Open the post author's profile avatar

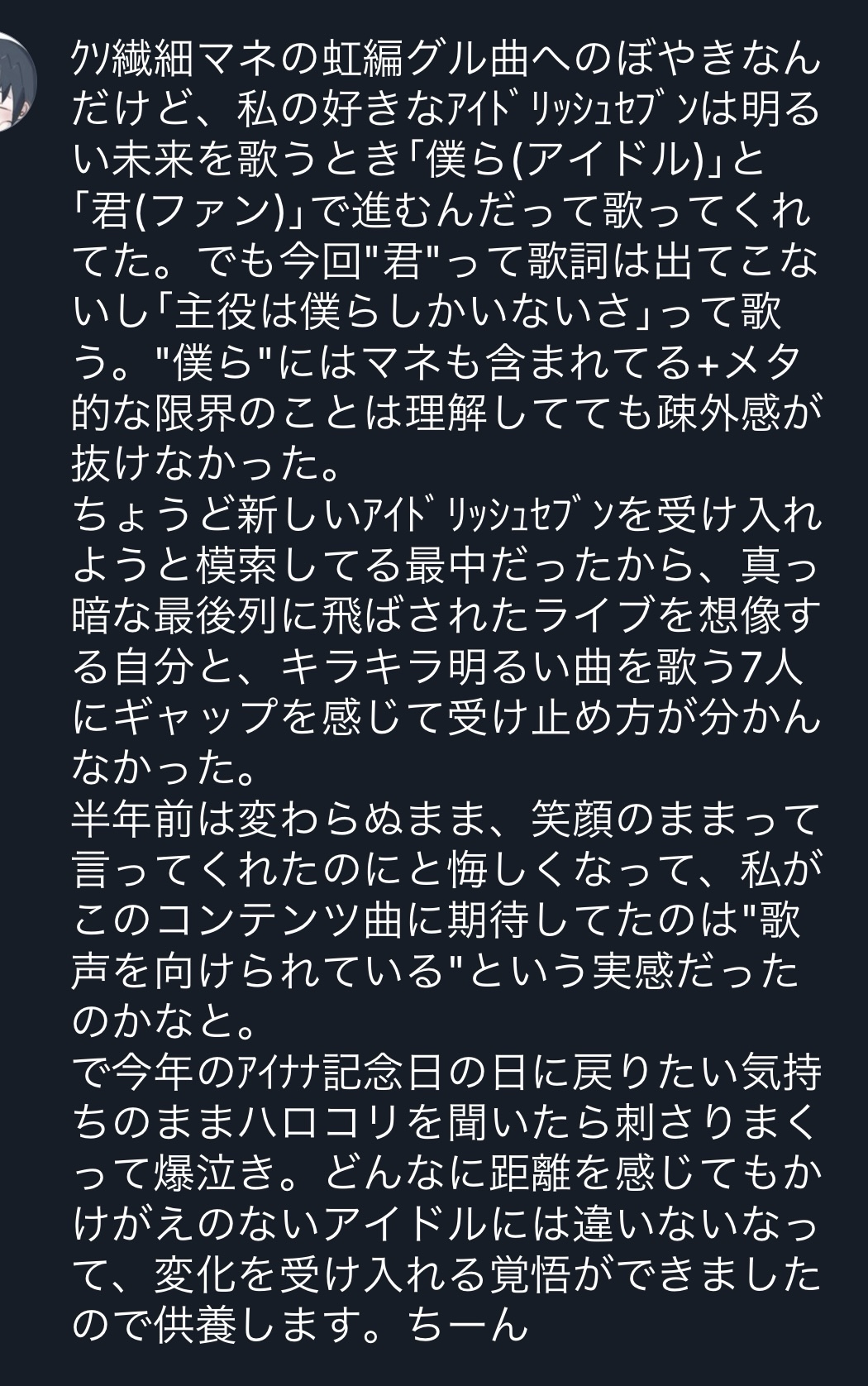pos(18,81)
